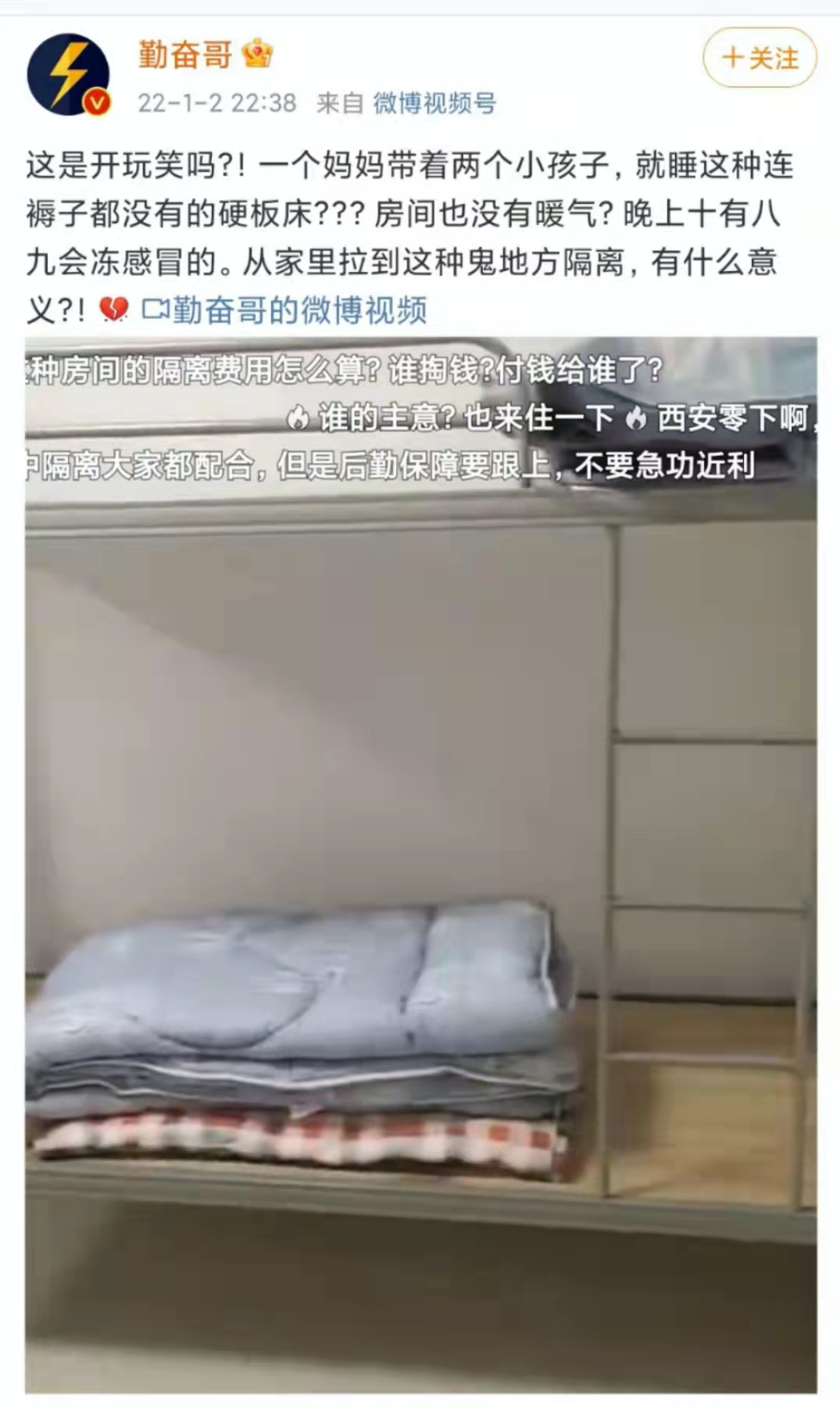Follow 勤奋哥 with the 关注 button
This screenshot has width=840, height=1408.
760,58
